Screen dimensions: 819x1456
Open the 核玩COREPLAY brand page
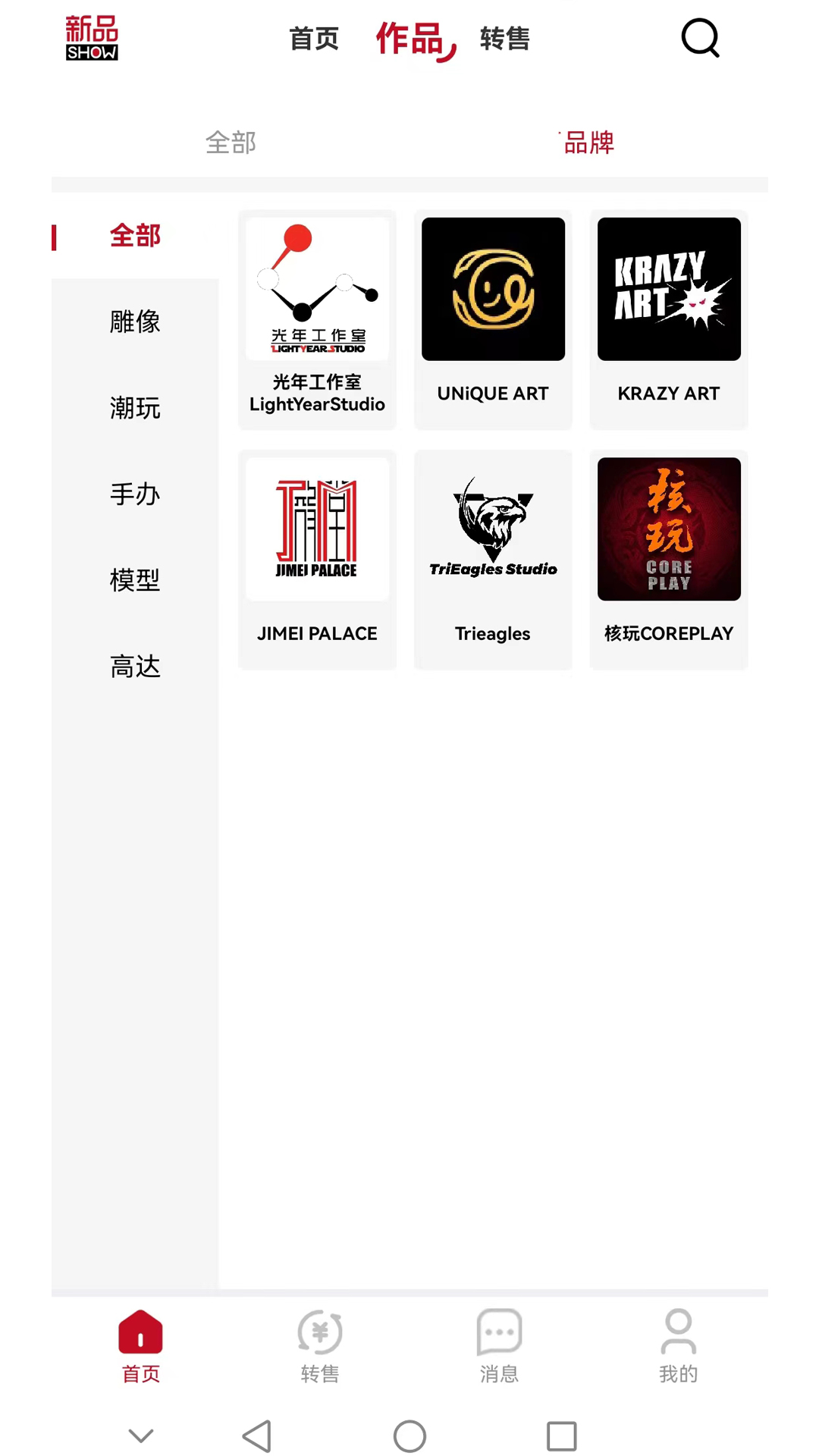pyautogui.click(x=668, y=559)
